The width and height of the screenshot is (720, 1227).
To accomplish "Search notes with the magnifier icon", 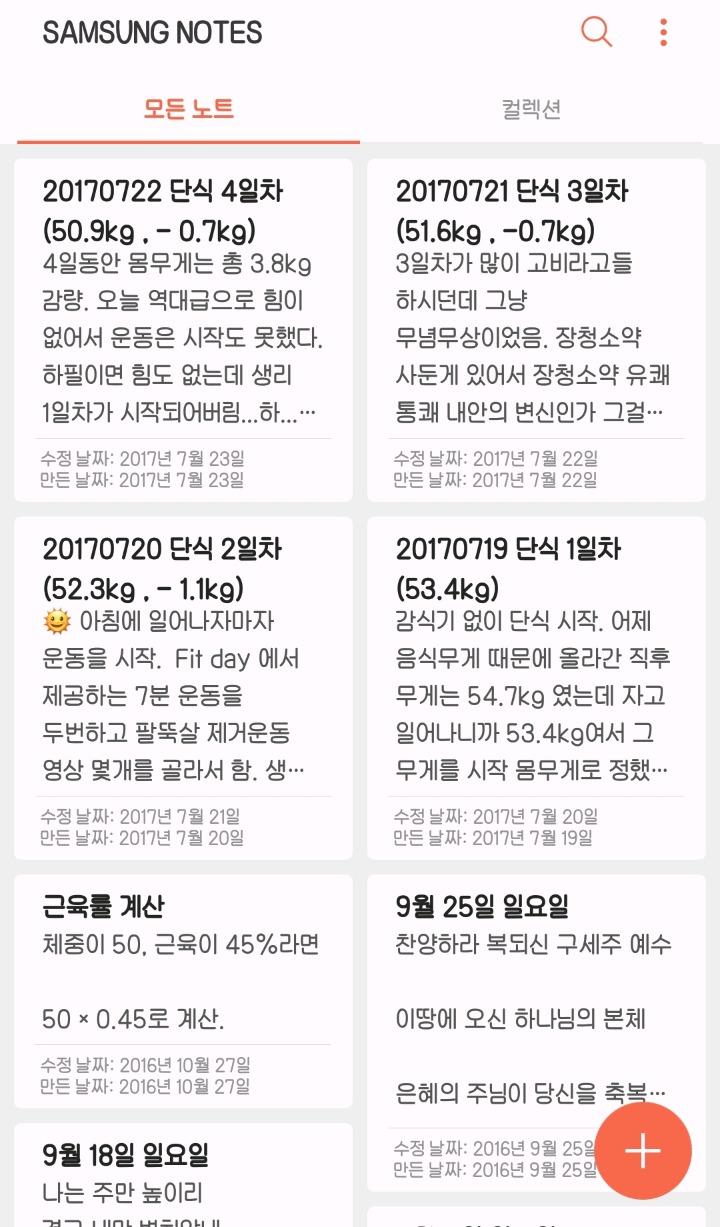I will (596, 32).
